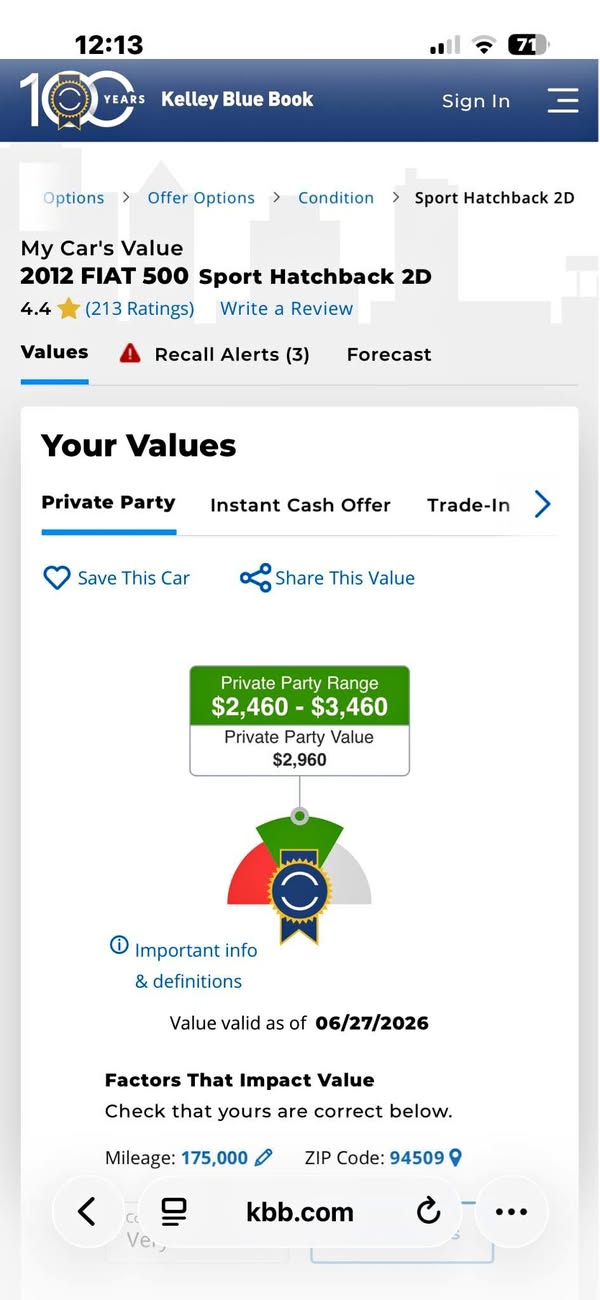This screenshot has height=1300, width=600.
Task: Open the browser's more options menu
Action: (x=511, y=1212)
